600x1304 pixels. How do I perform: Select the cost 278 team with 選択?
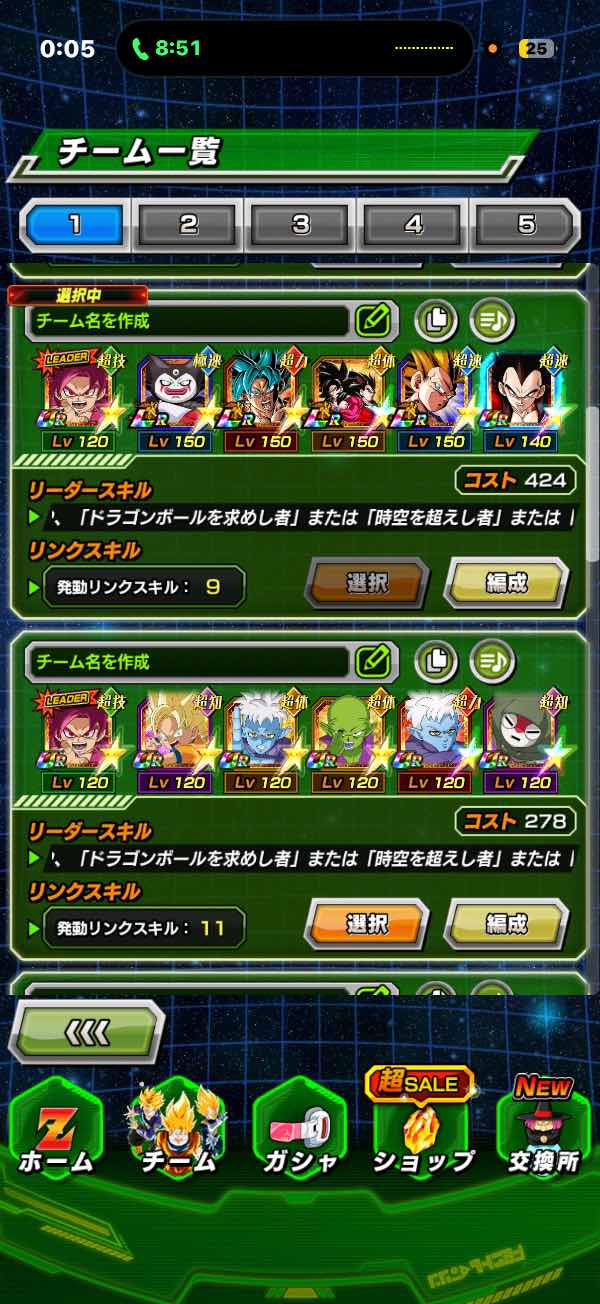pos(366,923)
